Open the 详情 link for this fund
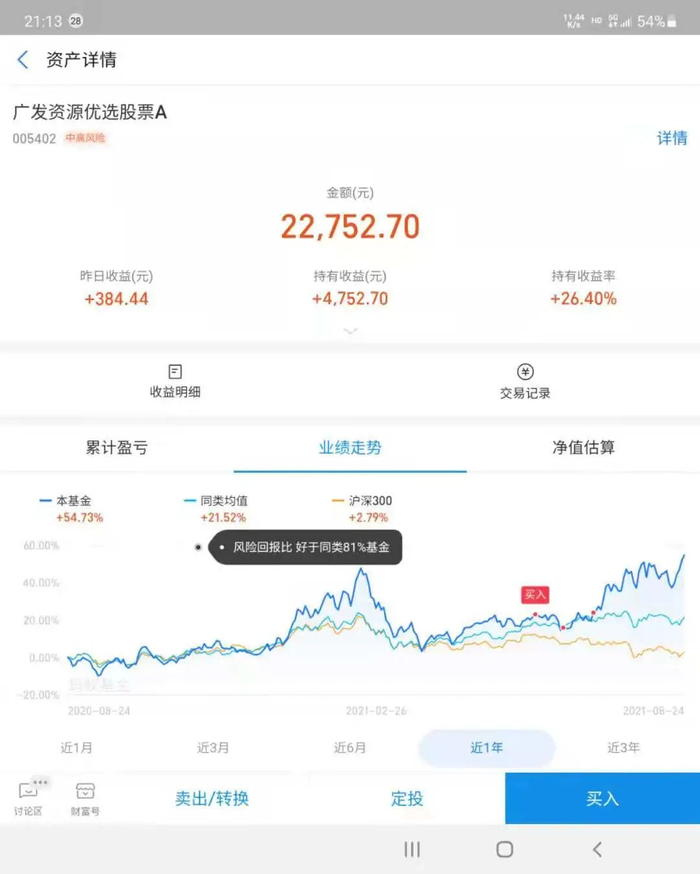Viewport: 700px width, 874px height. pyautogui.click(x=672, y=138)
